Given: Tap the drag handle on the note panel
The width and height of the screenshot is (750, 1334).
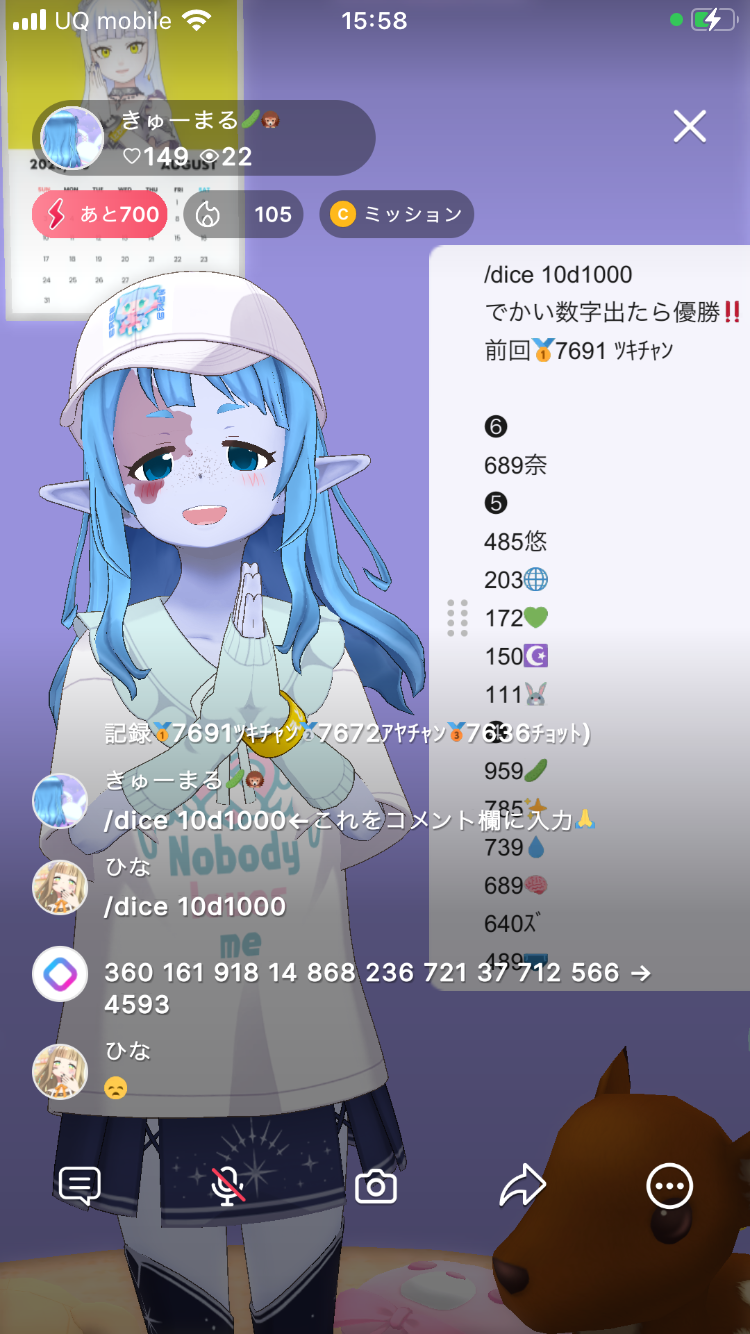Looking at the screenshot, I should pyautogui.click(x=457, y=618).
